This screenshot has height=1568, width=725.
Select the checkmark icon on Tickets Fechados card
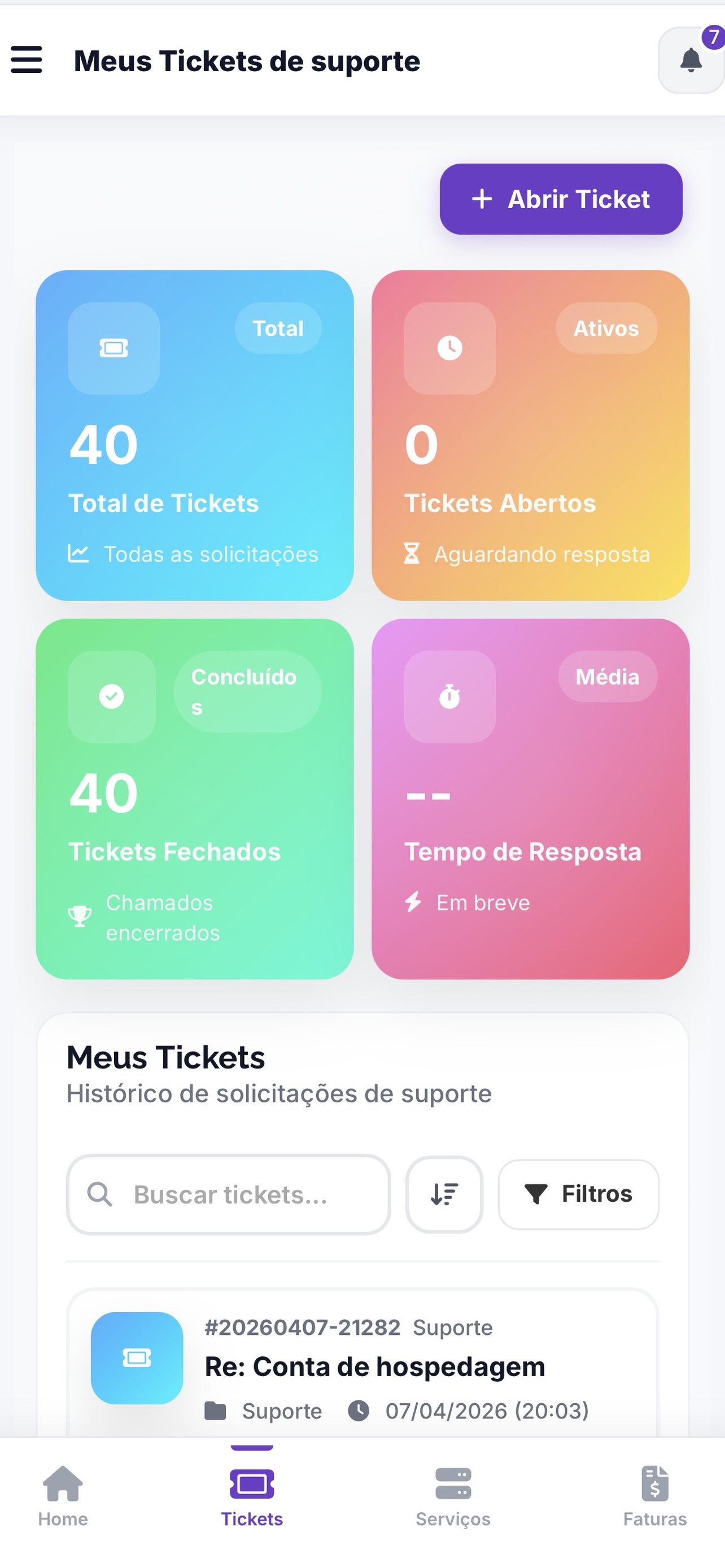111,698
